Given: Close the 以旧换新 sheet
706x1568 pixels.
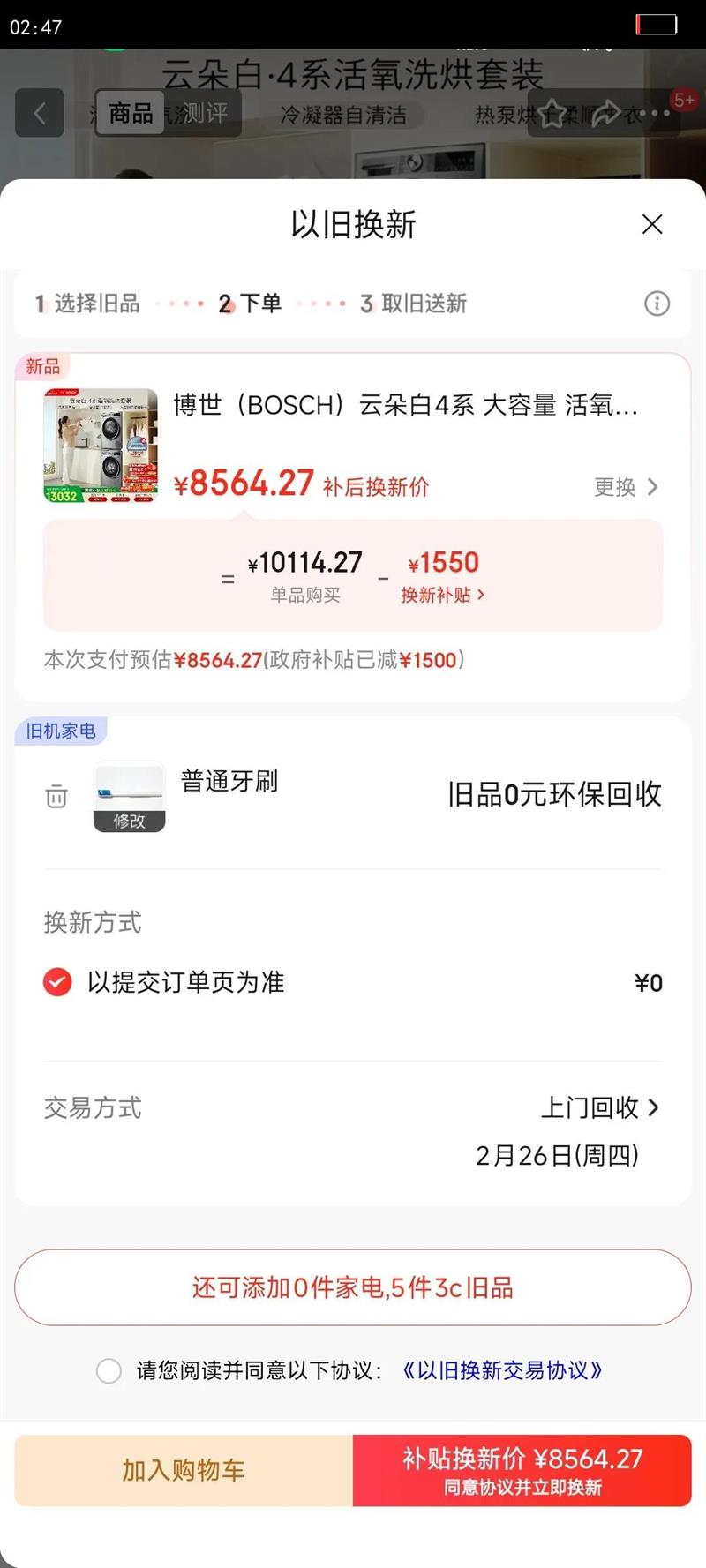Looking at the screenshot, I should 652,225.
